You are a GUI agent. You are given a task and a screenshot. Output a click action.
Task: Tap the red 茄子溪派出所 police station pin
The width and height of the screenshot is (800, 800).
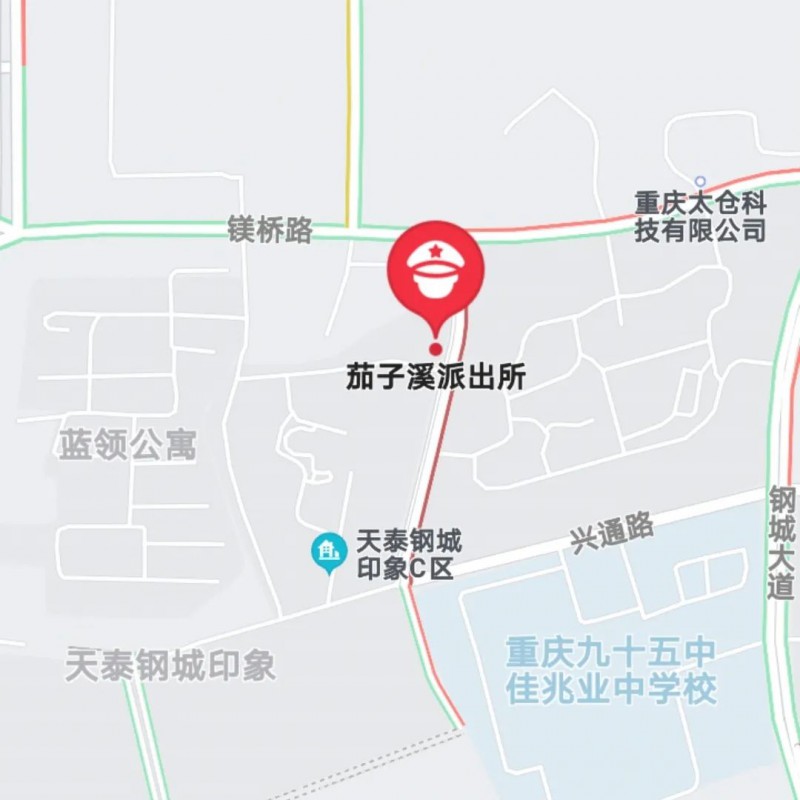point(435,270)
